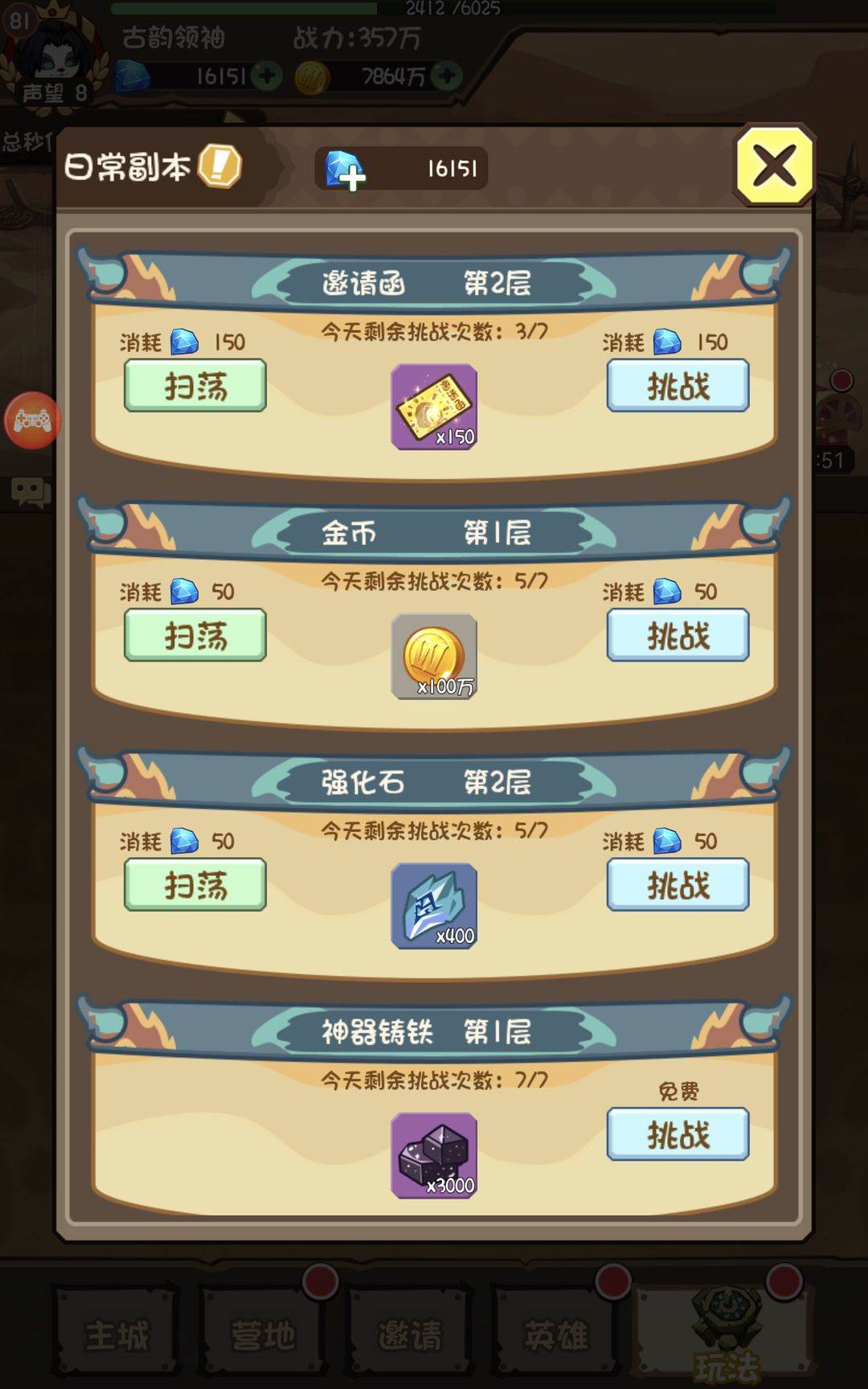868x1389 pixels.
Task: Begin the free 神器铸铁 challenge
Action: point(678,1134)
